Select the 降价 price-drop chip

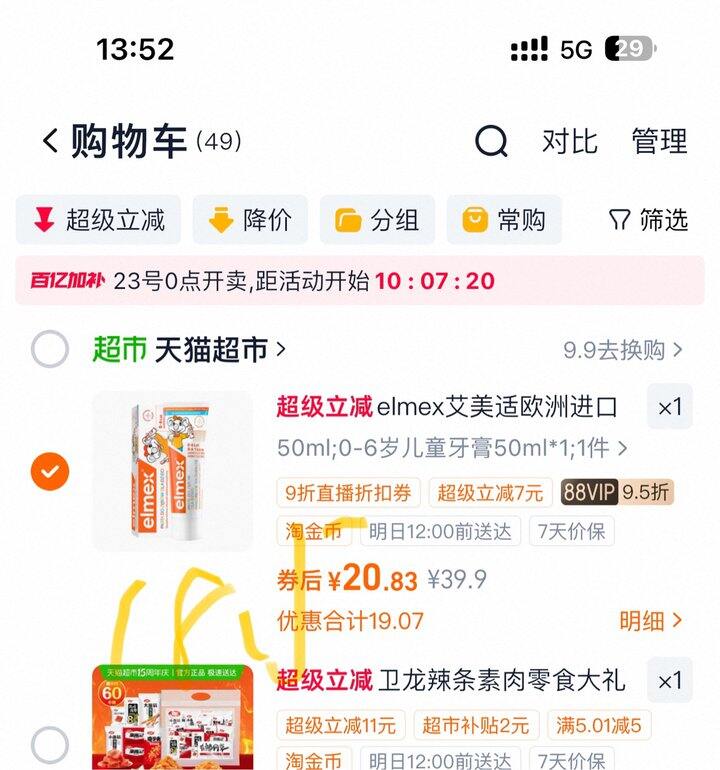click(x=249, y=220)
